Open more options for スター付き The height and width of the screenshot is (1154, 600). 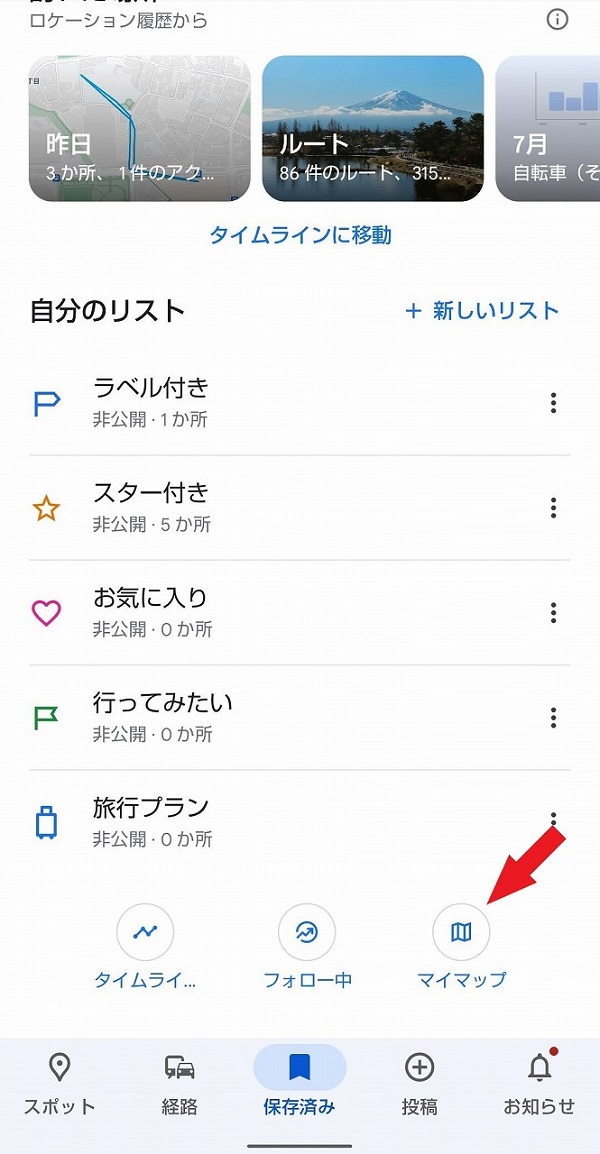(x=553, y=508)
